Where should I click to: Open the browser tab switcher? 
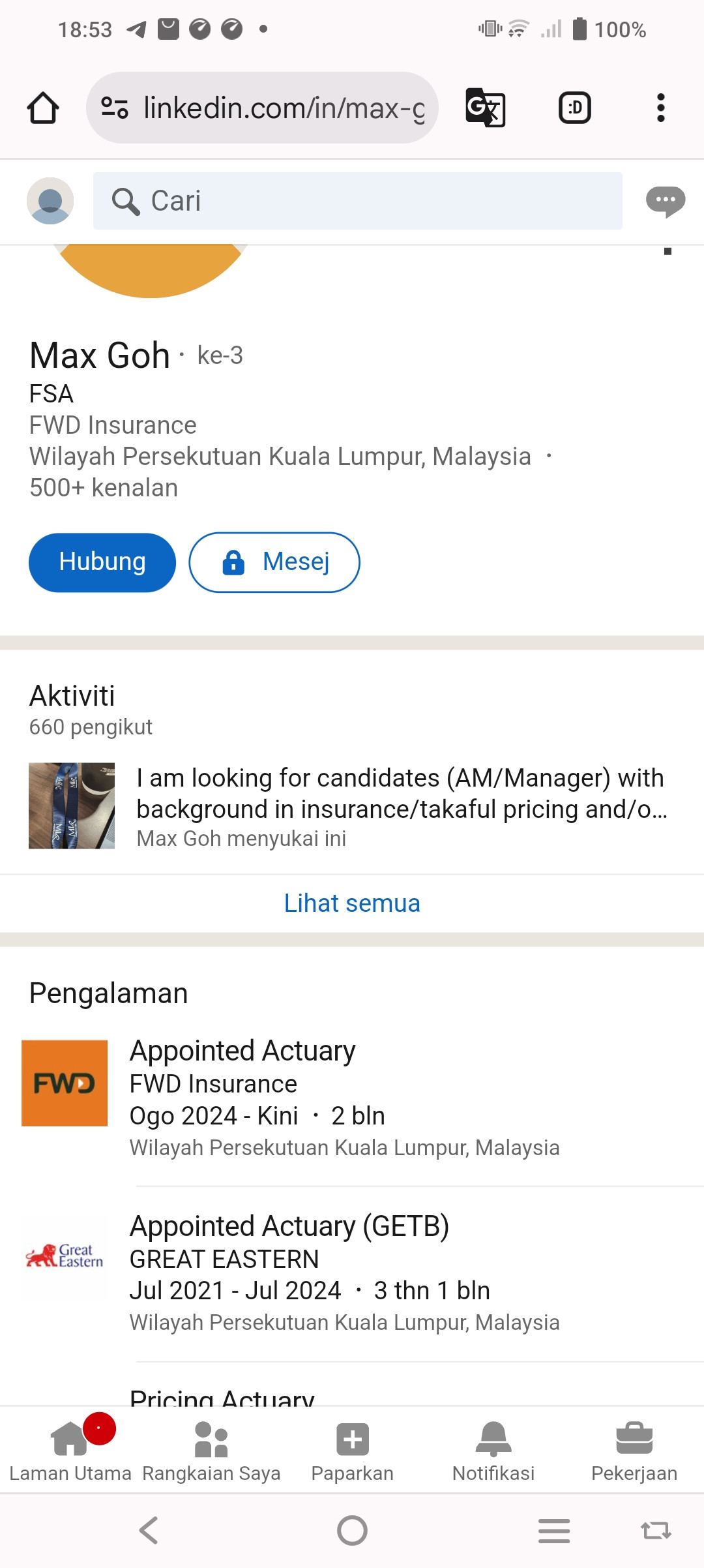tap(575, 108)
